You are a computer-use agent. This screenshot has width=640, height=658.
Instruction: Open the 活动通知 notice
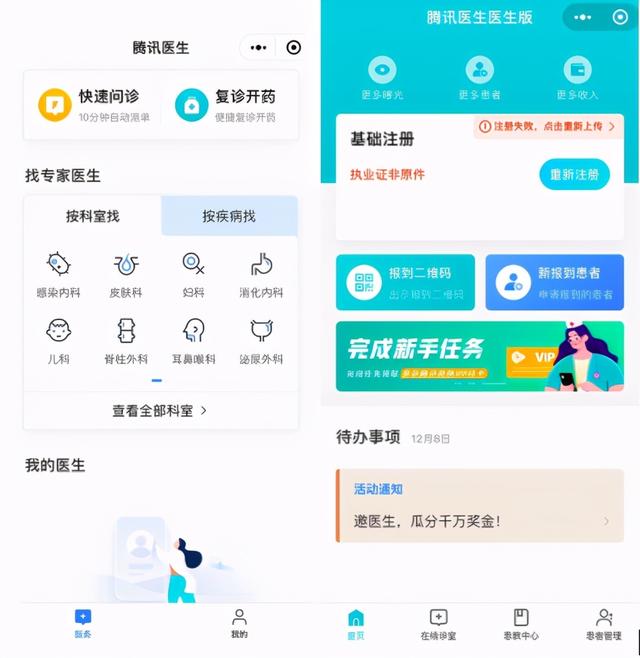479,507
